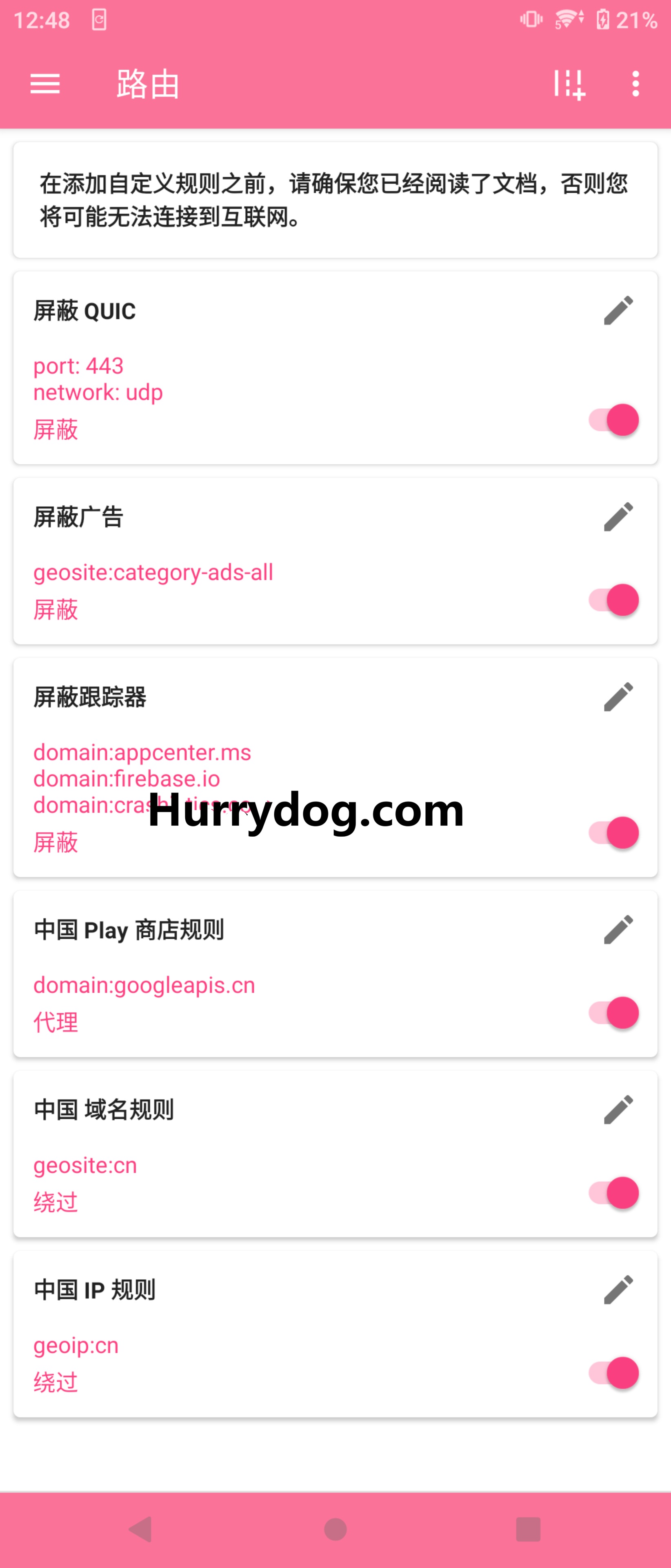Viewport: 671px width, 1568px height.
Task: Toggle the 中国 域名规则 switch
Action: pyautogui.click(x=614, y=1193)
